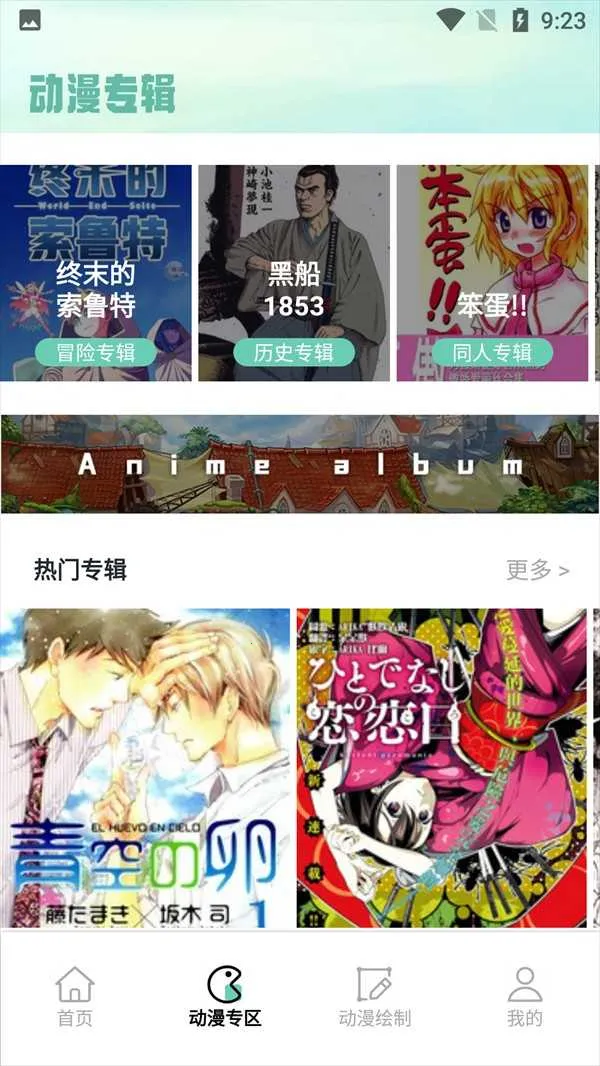Go to the 动漫绘制 tab
The height and width of the screenshot is (1066, 600).
[x=375, y=997]
